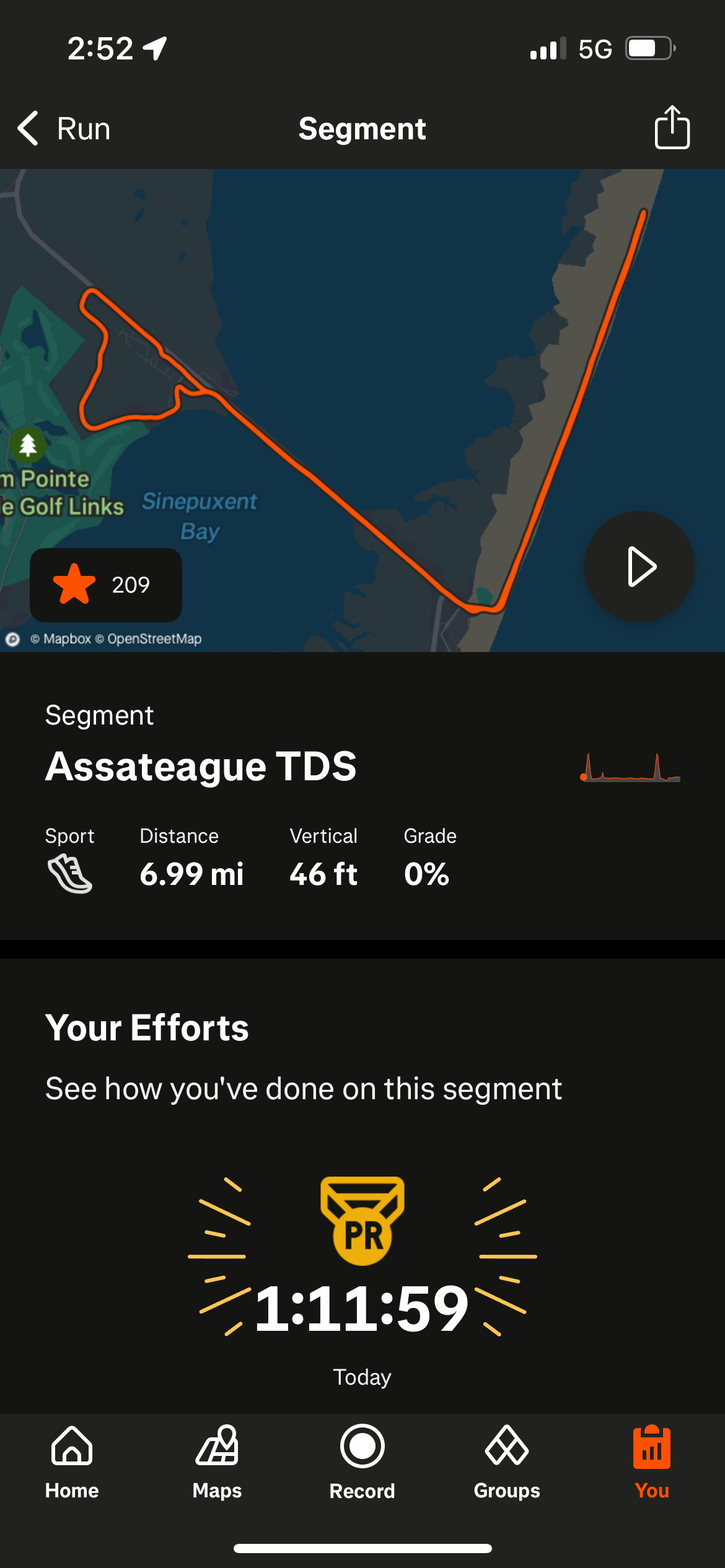Open the You tab

tap(651, 1461)
